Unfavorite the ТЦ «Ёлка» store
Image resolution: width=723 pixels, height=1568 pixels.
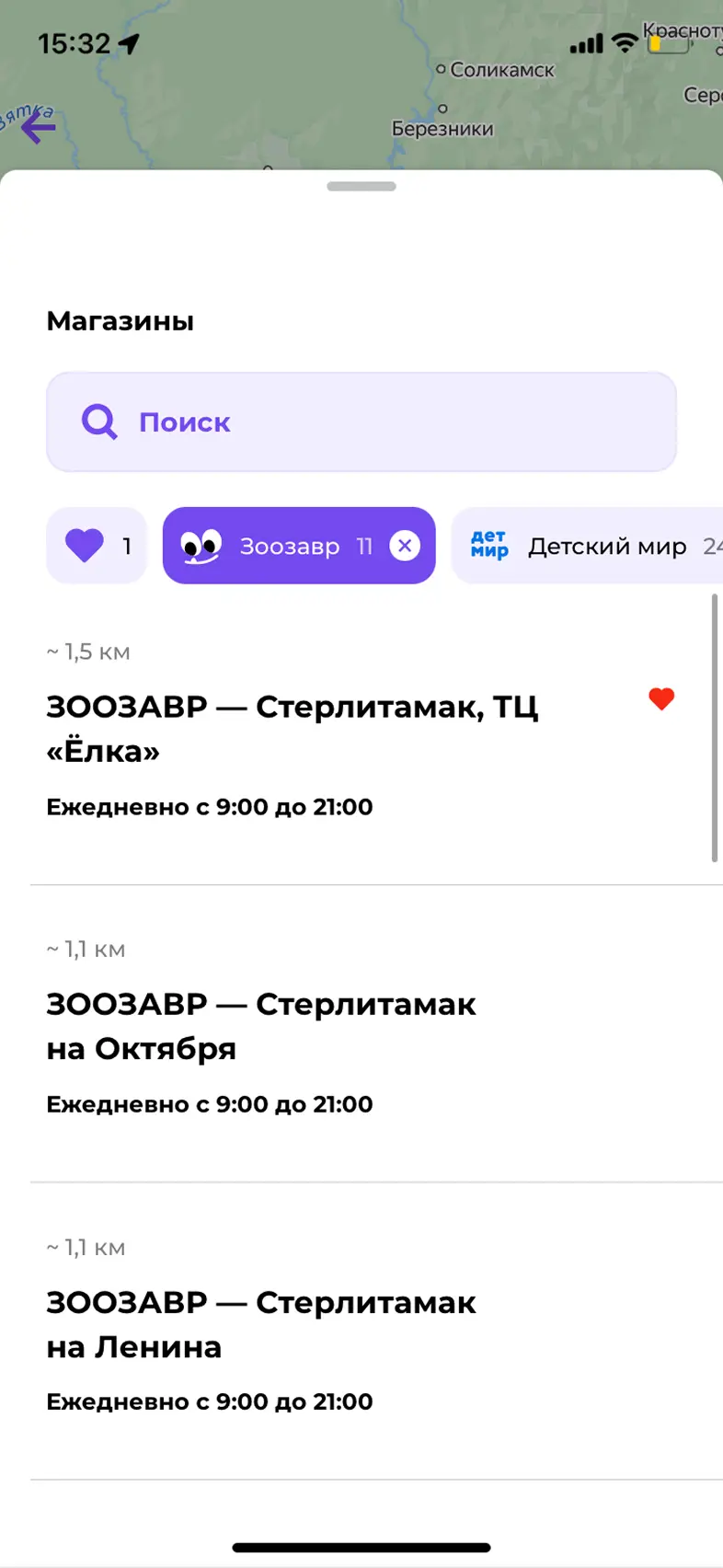click(661, 699)
